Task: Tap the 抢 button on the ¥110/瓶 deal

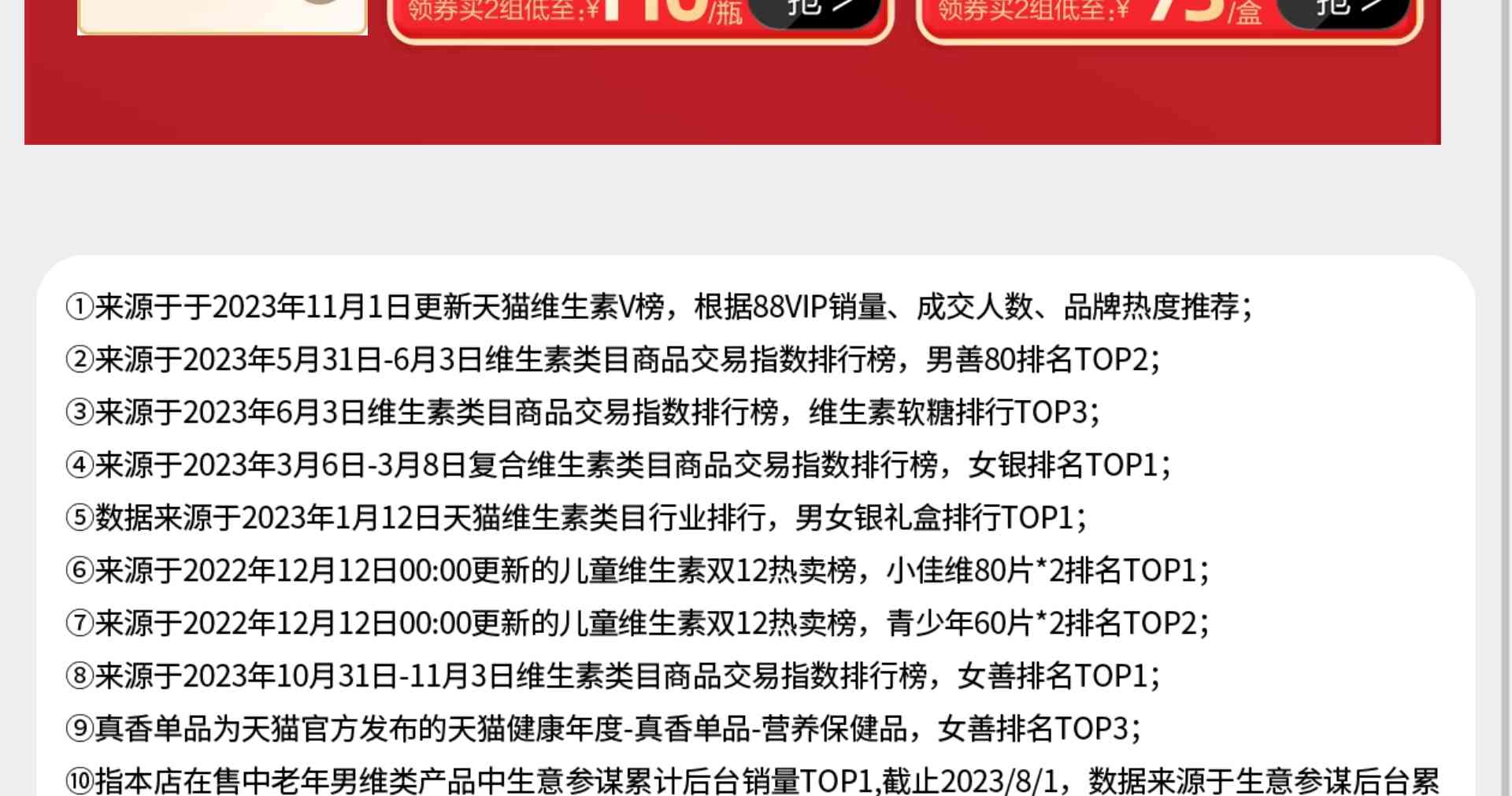Action: [815, 11]
